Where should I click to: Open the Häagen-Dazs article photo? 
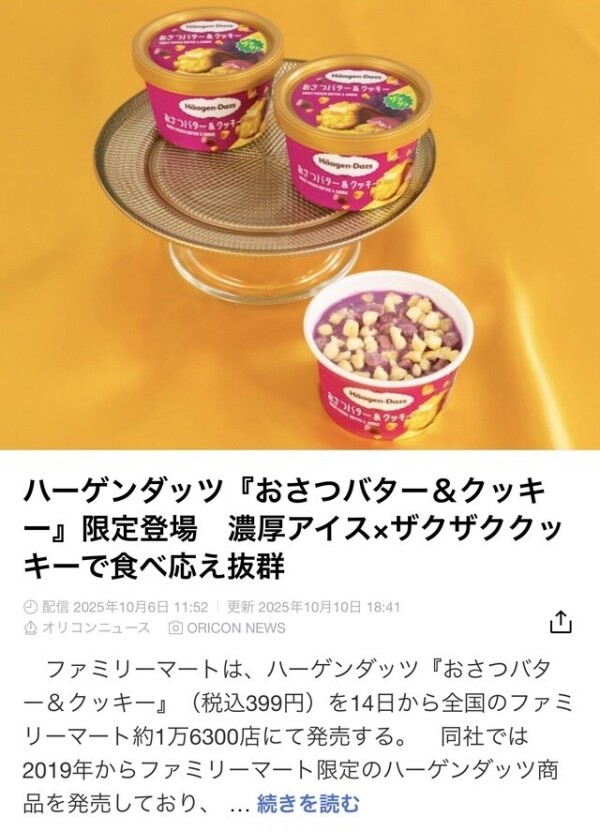point(300,225)
